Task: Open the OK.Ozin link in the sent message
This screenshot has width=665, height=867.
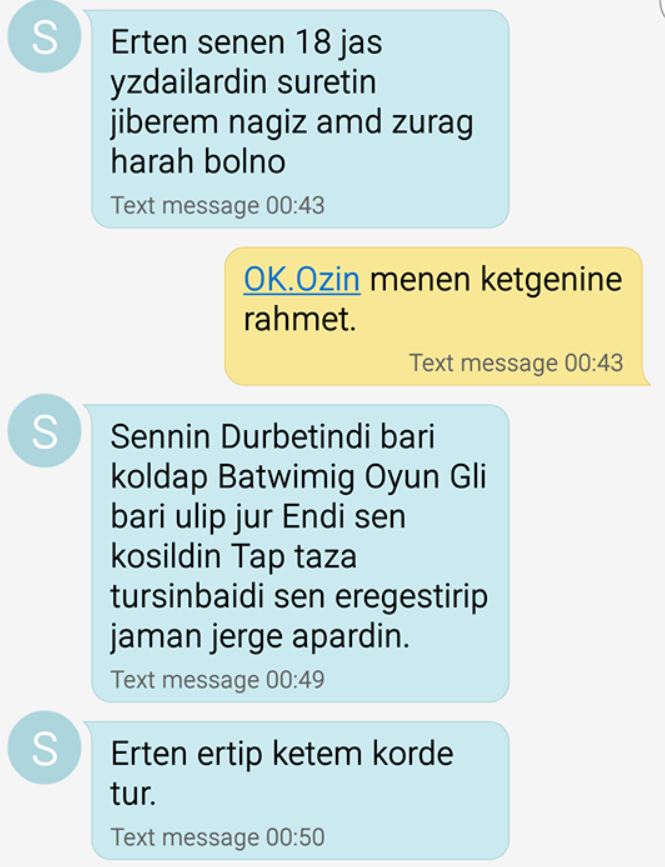Action: [301, 279]
